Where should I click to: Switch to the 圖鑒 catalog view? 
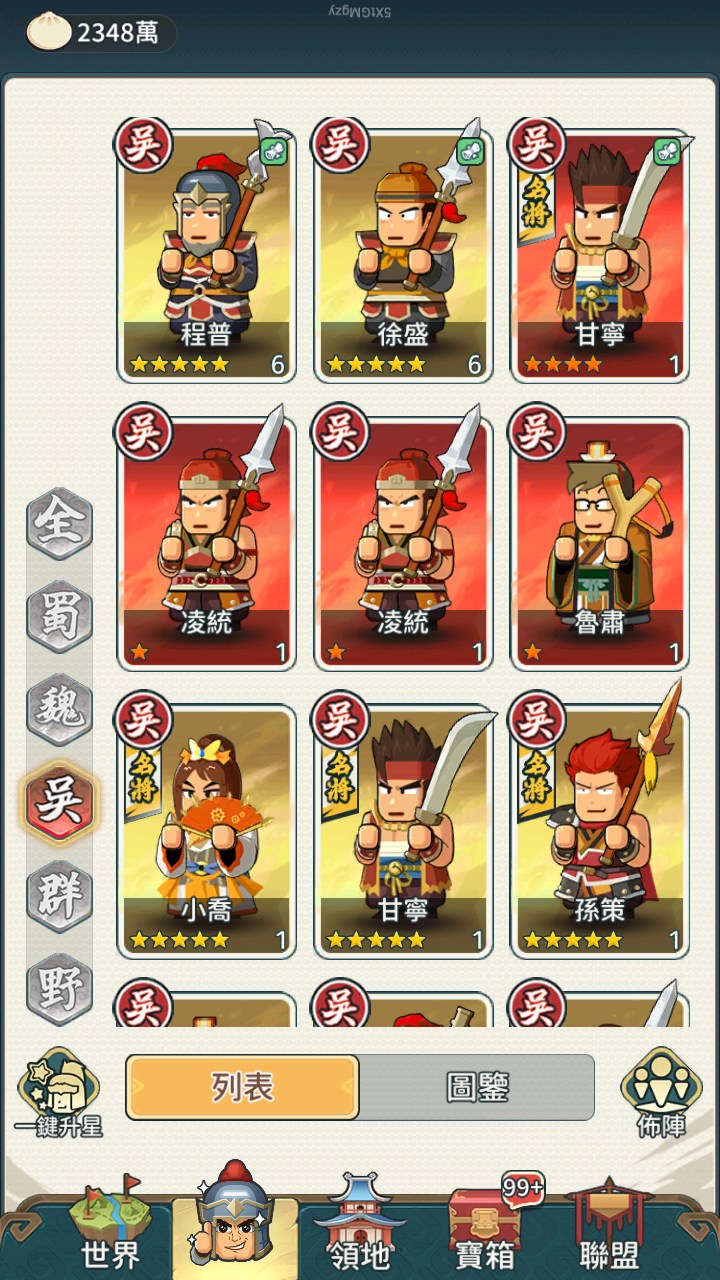[x=477, y=1087]
